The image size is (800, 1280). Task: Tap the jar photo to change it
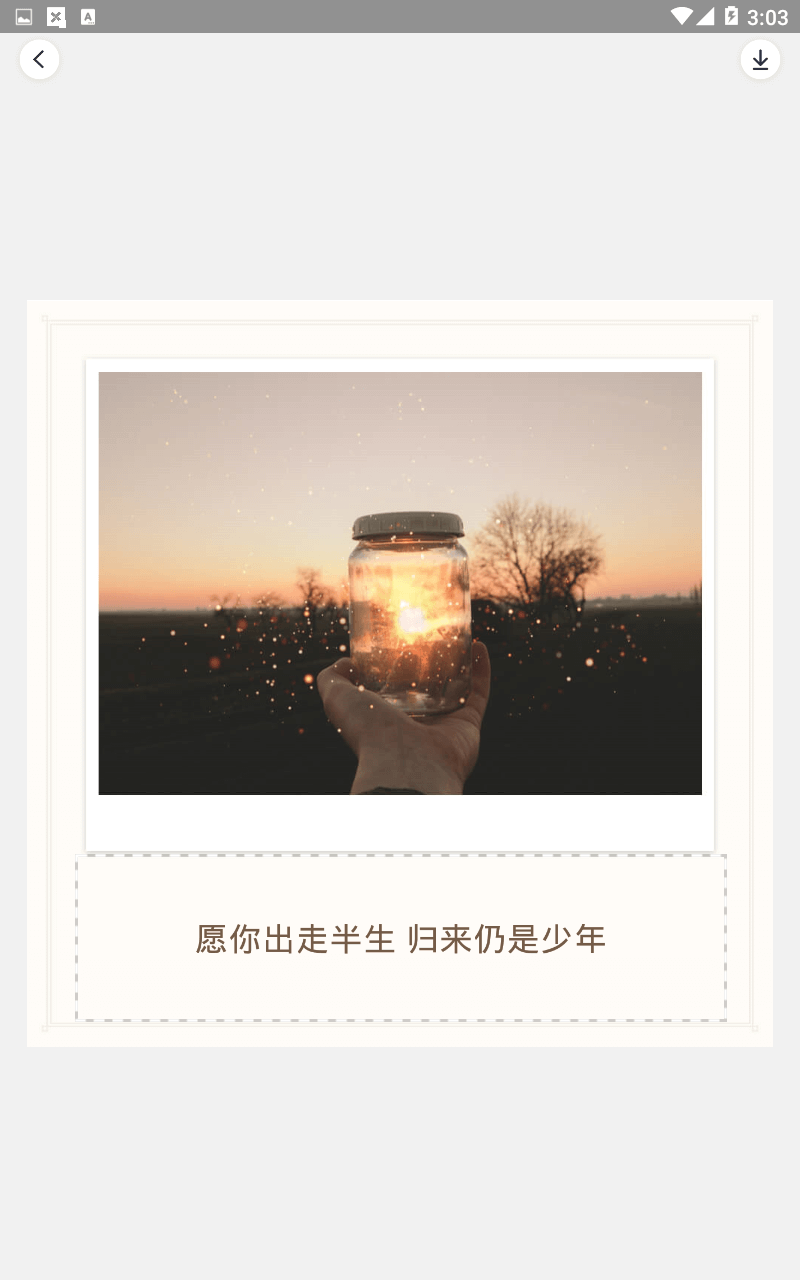click(400, 583)
